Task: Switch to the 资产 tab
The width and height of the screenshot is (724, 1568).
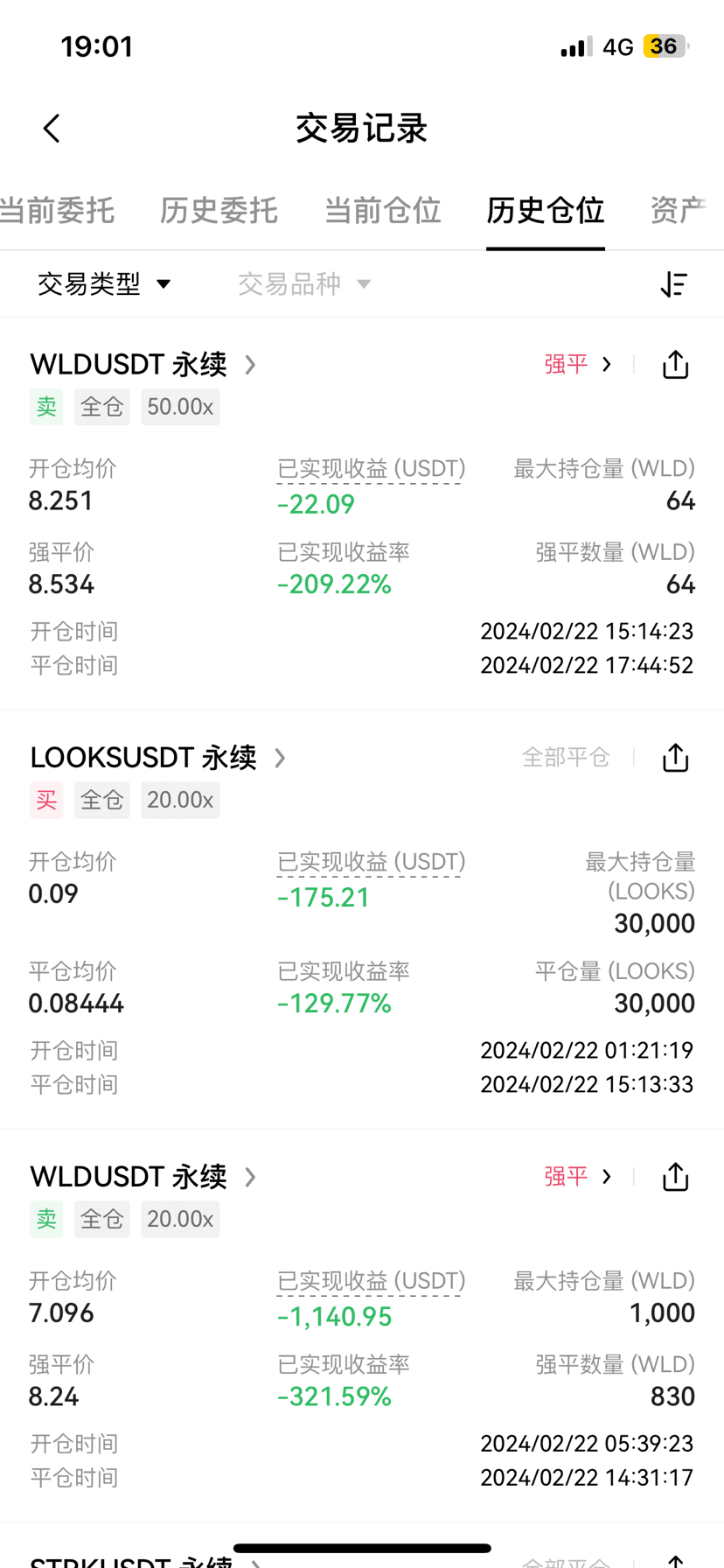Action: click(x=678, y=211)
